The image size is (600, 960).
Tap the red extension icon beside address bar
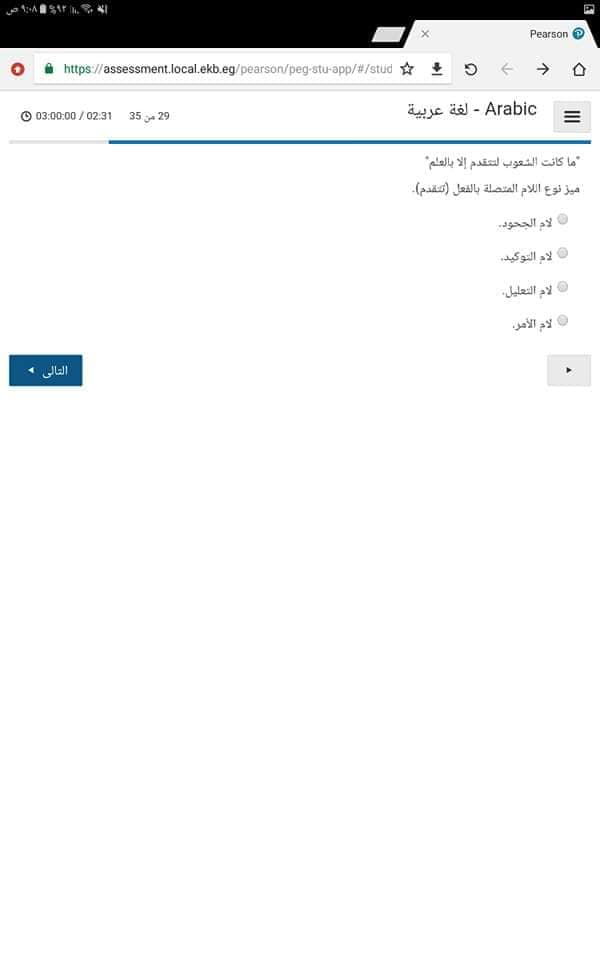click(18, 69)
